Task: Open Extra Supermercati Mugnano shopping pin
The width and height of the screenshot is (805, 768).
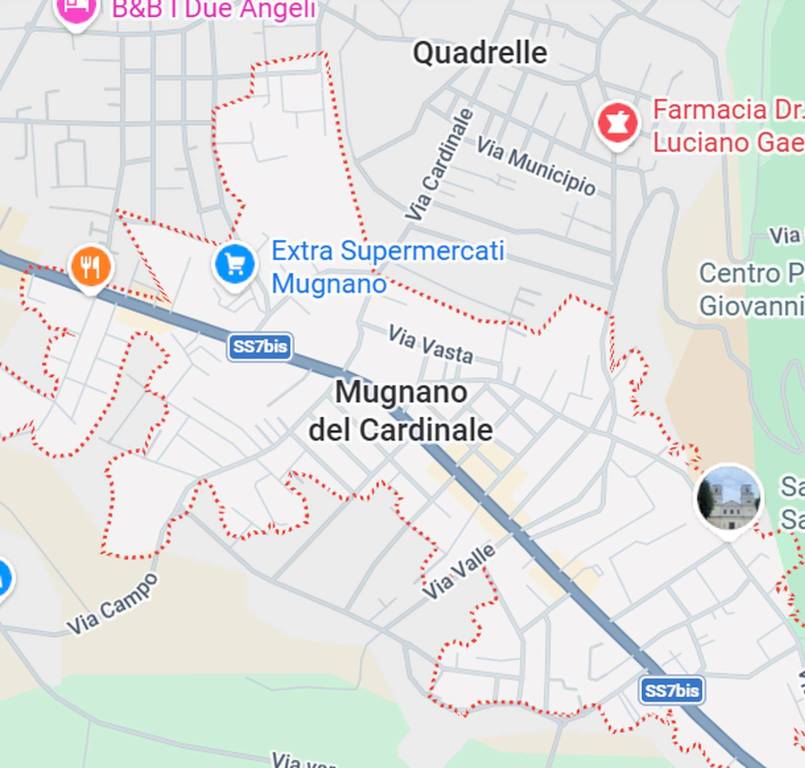Action: pos(235,265)
